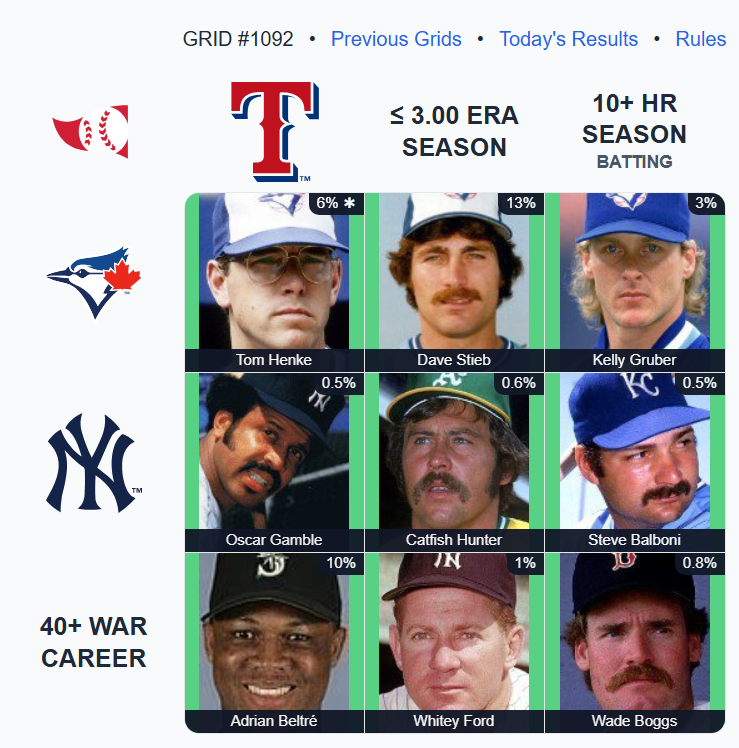739x748 pixels.
Task: Open the Previous Grids link
Action: [396, 39]
